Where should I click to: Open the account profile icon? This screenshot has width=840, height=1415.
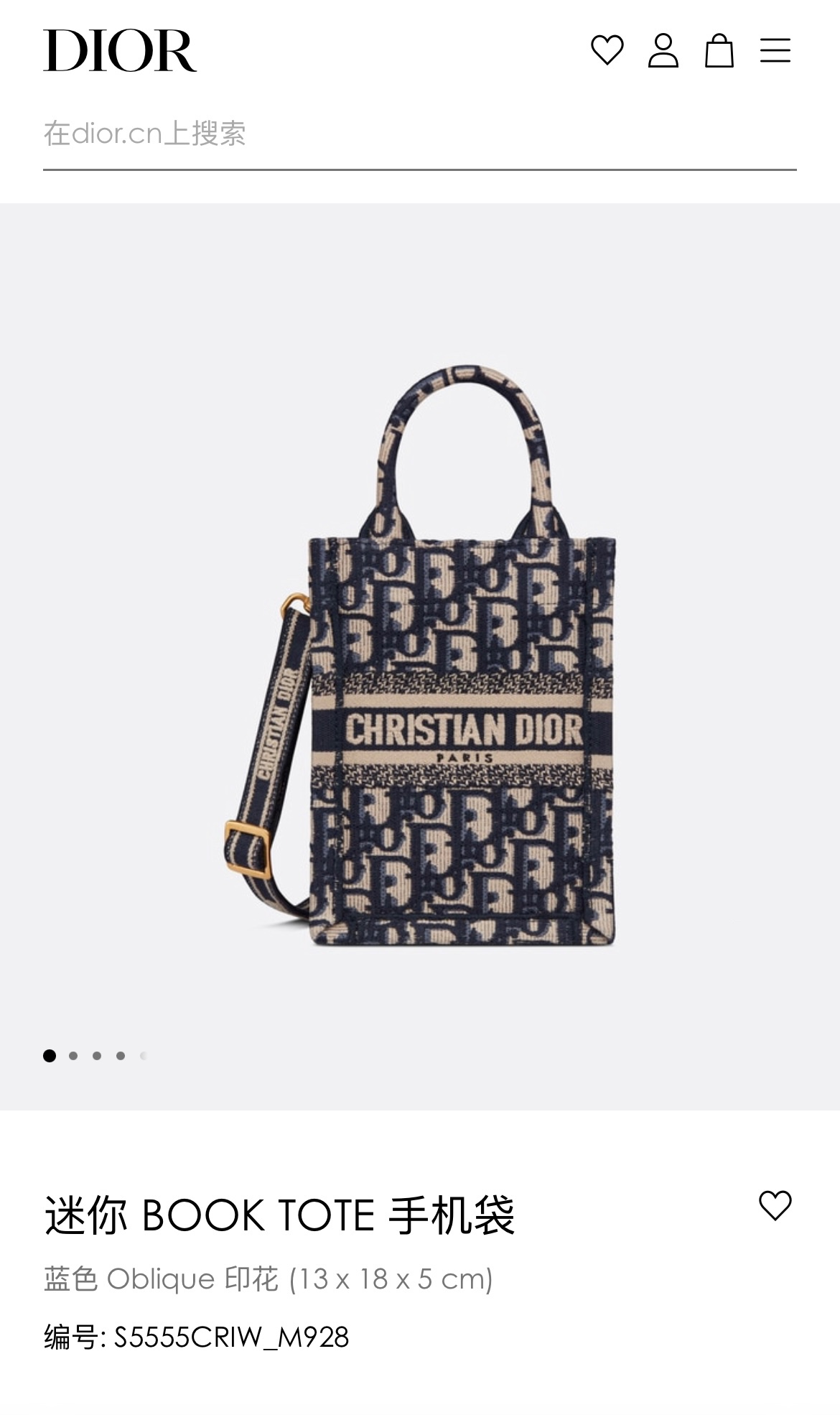coord(663,50)
